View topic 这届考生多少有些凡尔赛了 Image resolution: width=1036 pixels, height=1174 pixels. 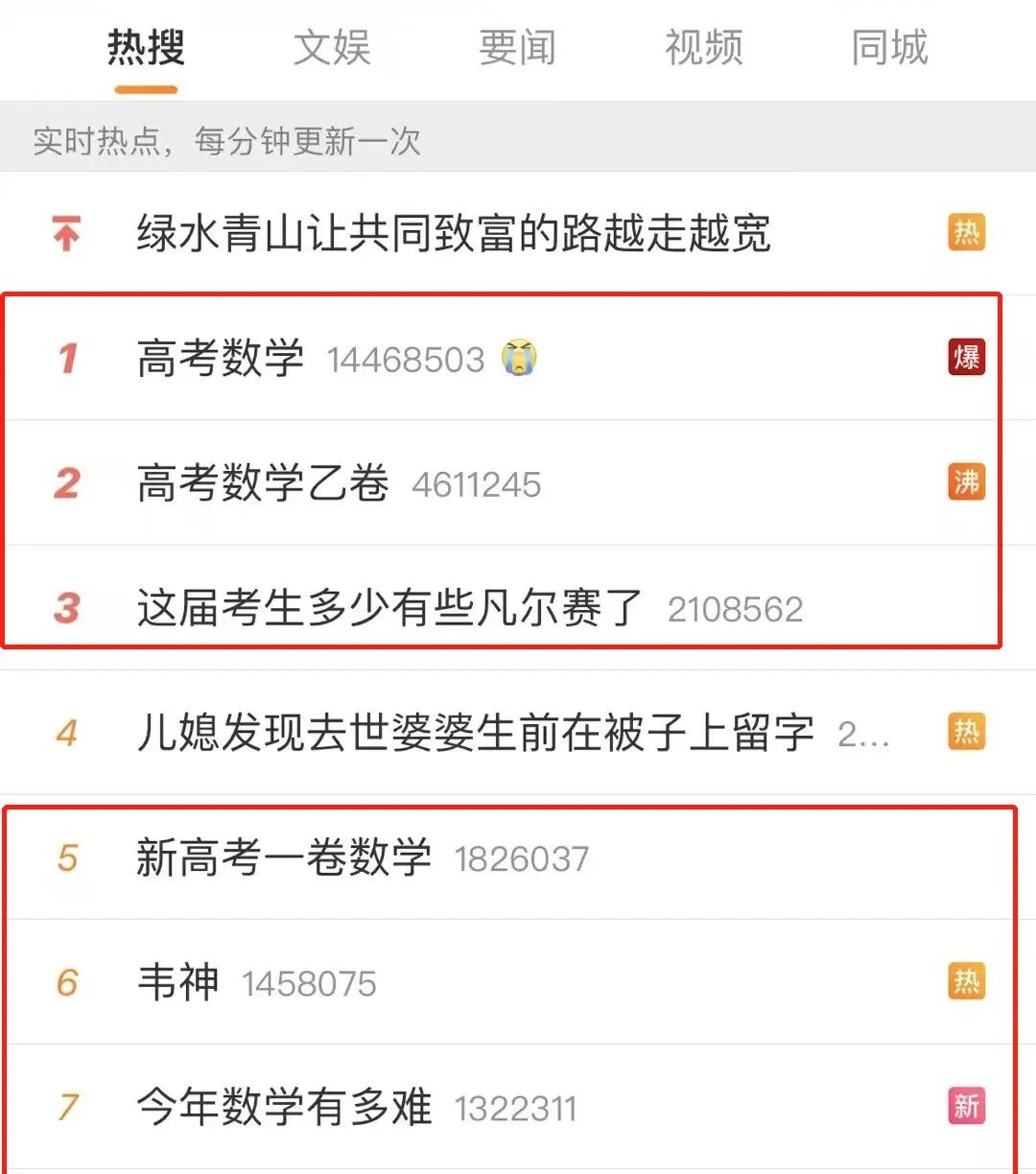388,608
